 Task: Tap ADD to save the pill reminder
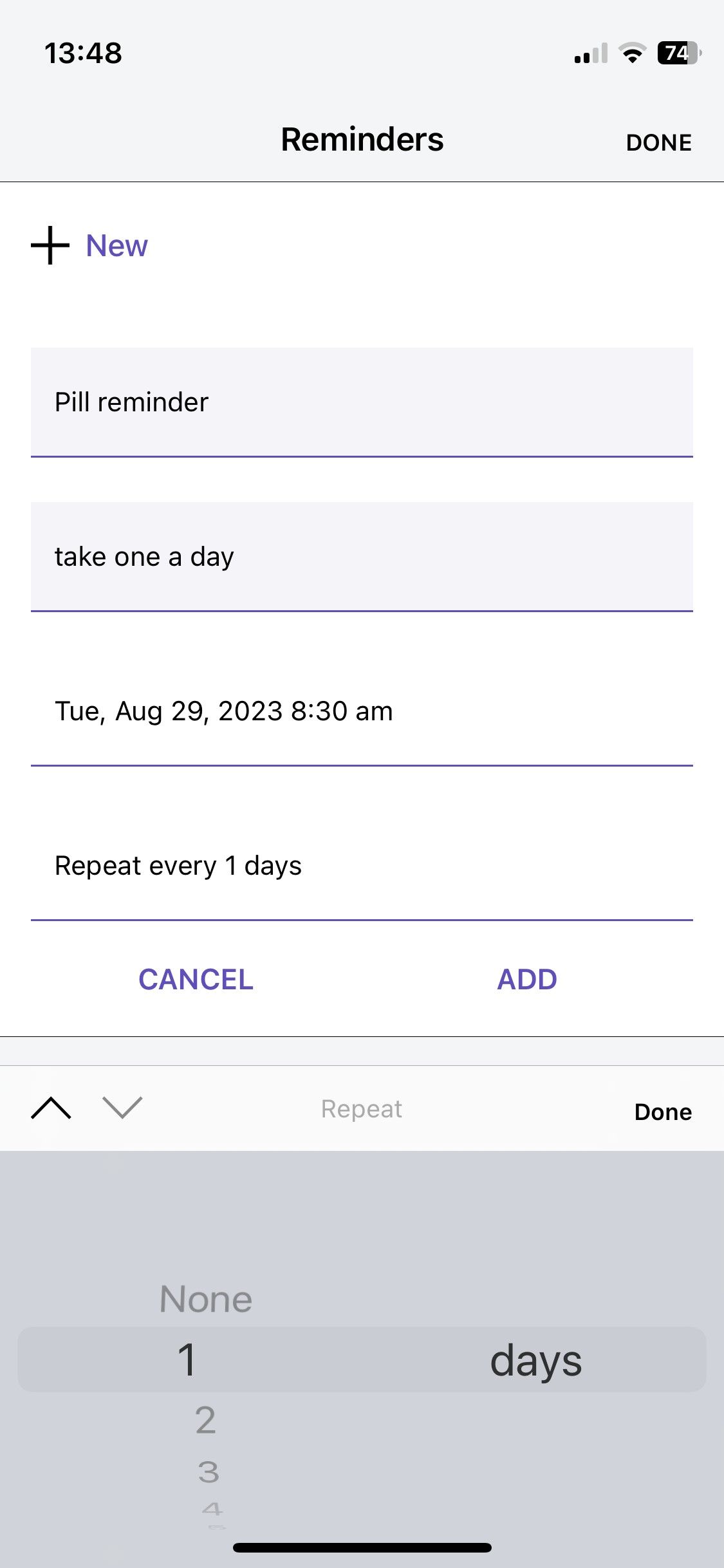(527, 979)
